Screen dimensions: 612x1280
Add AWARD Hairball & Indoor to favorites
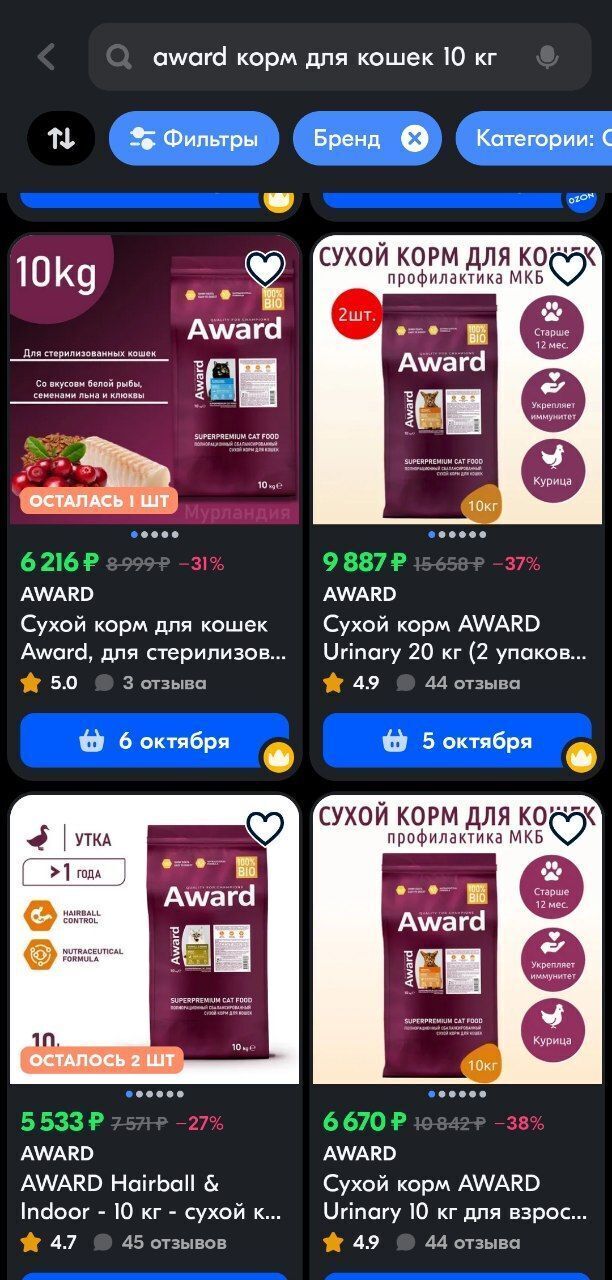265,827
